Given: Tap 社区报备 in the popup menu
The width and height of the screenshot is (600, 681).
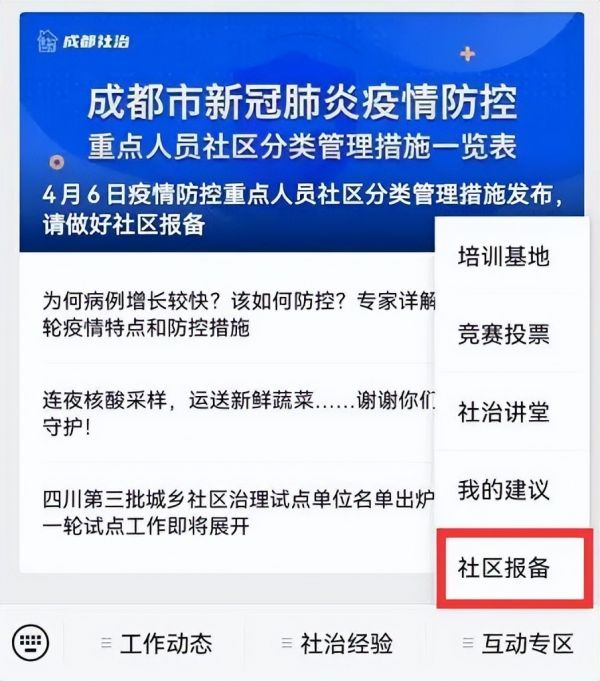Looking at the screenshot, I should pos(504,568).
